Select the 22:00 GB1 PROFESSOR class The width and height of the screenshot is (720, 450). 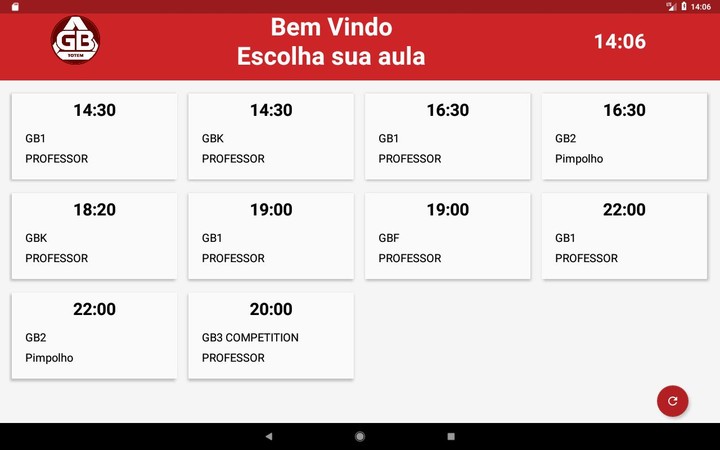pyautogui.click(x=624, y=236)
